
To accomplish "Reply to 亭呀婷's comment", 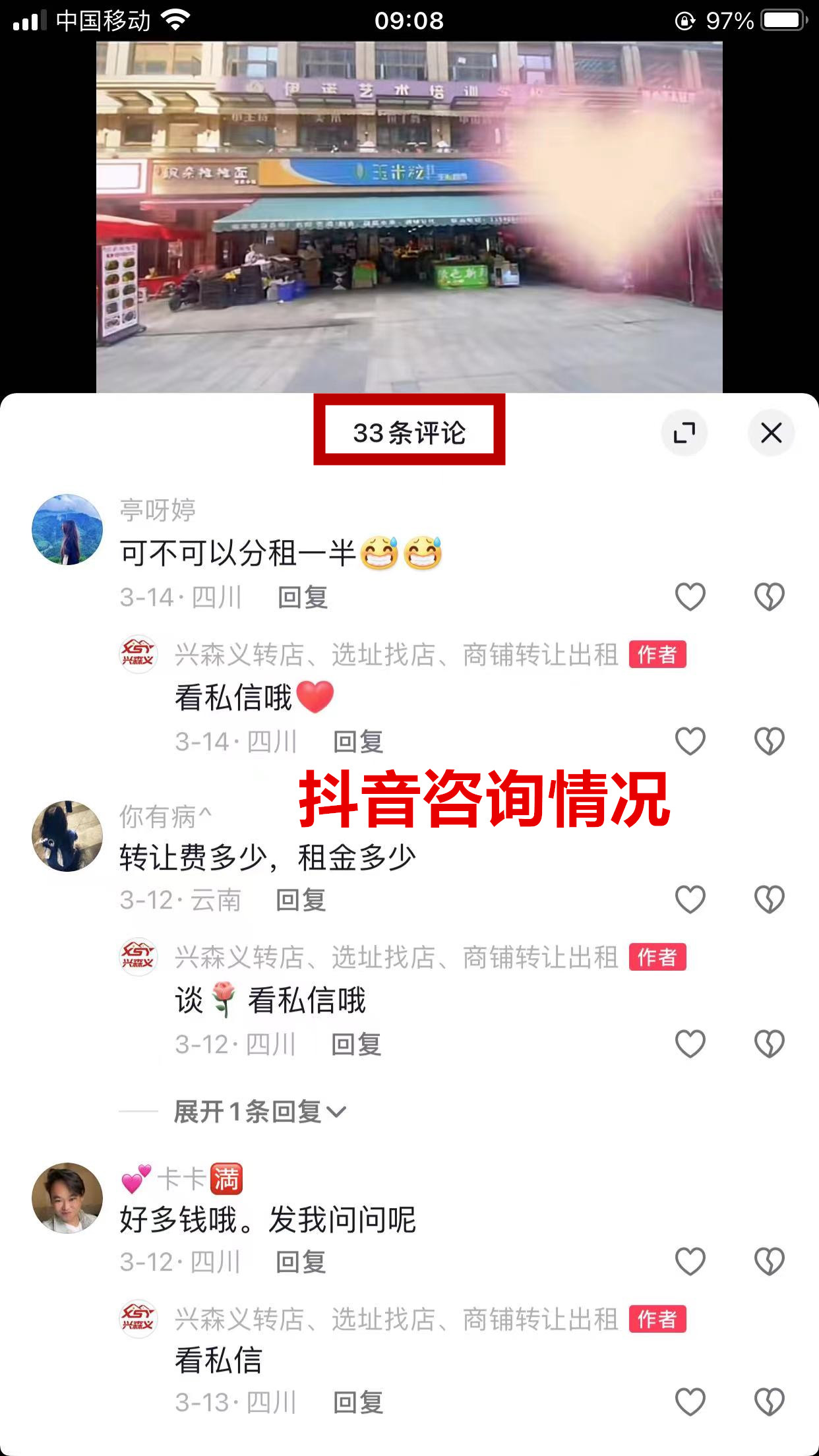I will pyautogui.click(x=303, y=597).
